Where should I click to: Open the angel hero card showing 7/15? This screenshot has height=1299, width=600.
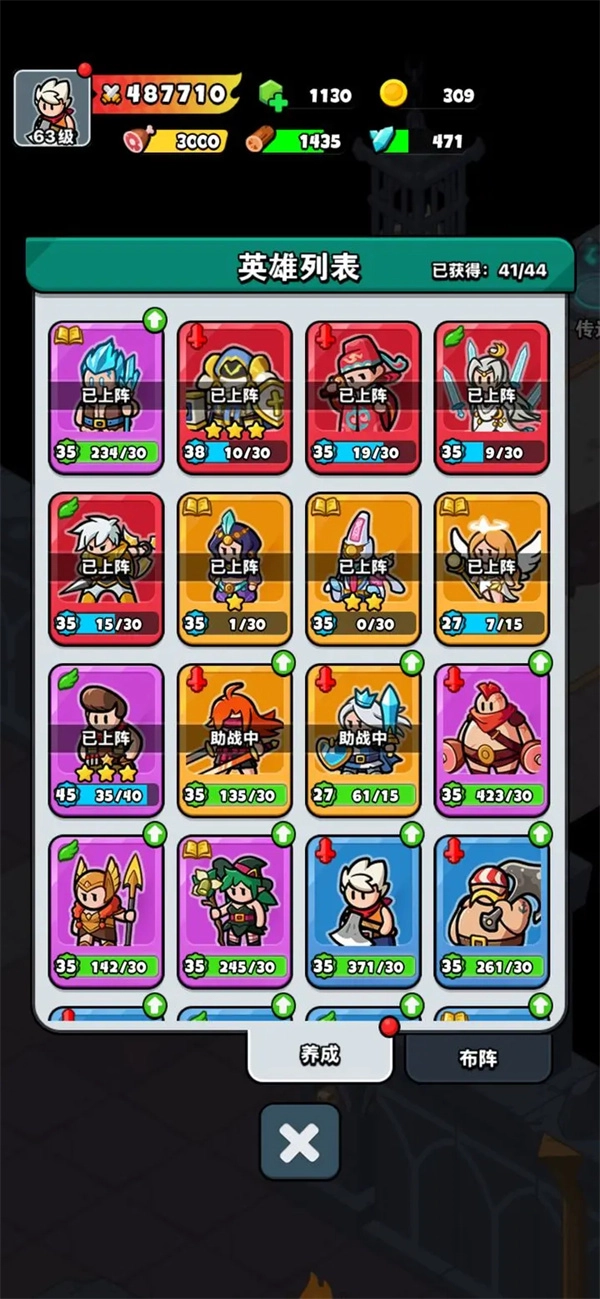(492, 568)
